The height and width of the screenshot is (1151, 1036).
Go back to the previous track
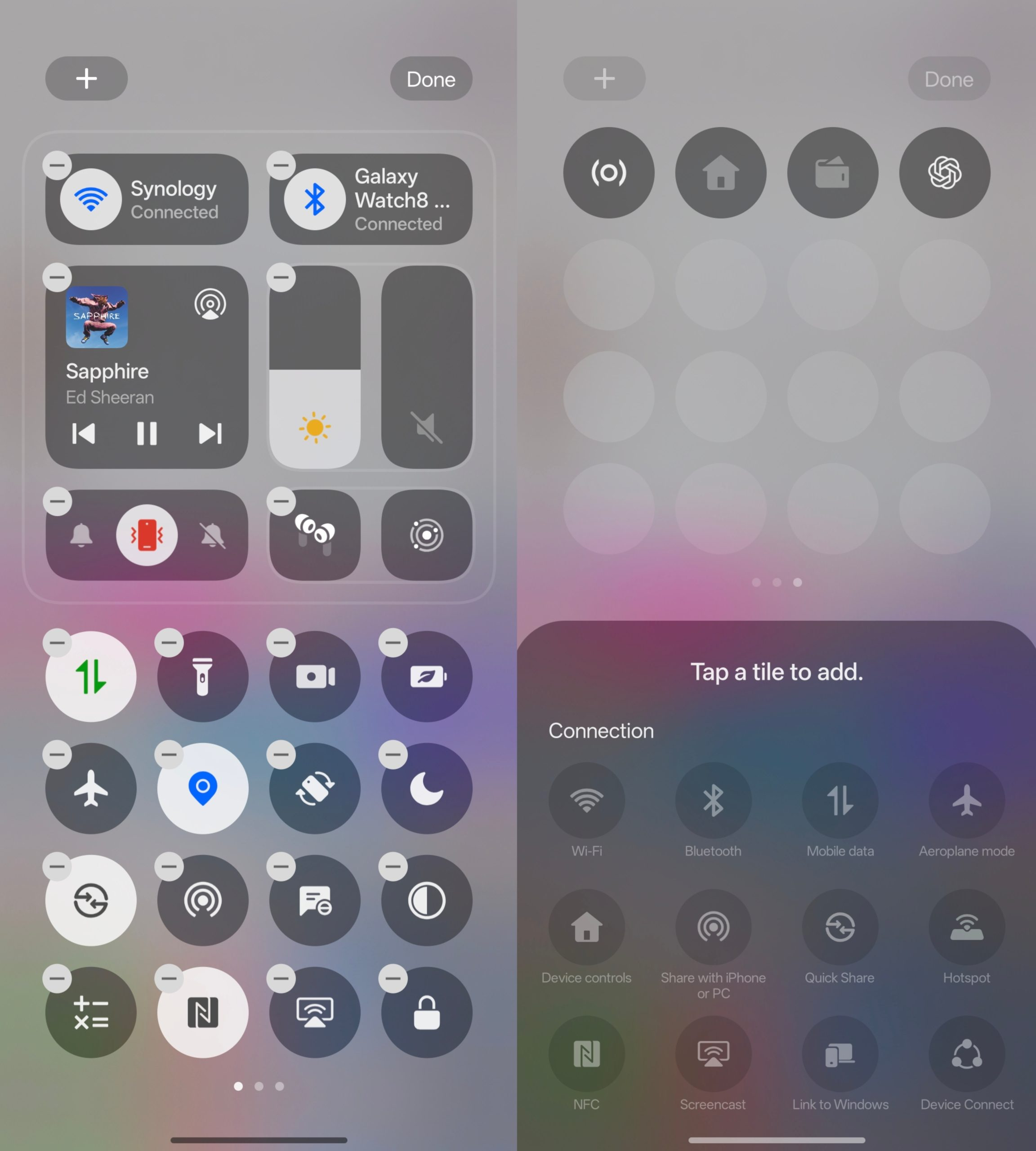83,434
